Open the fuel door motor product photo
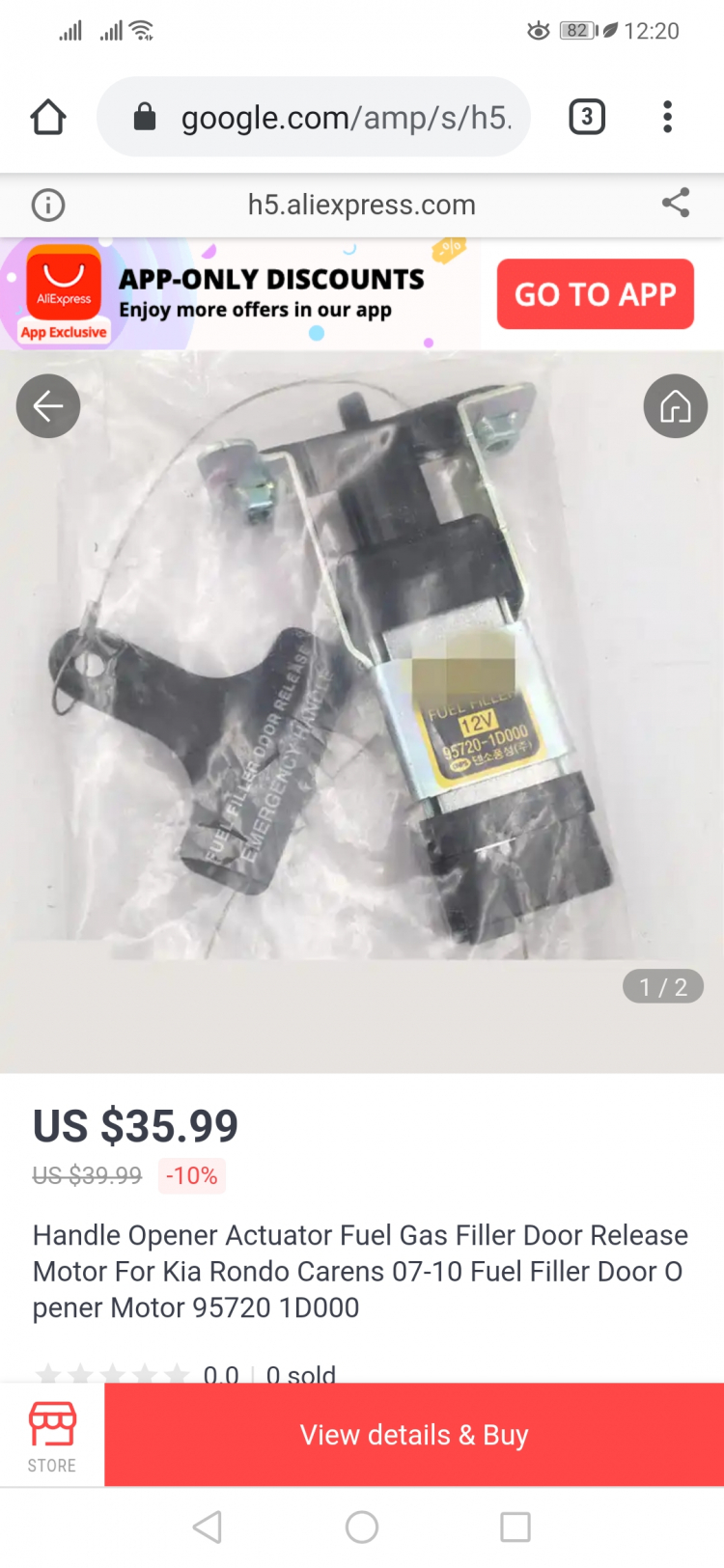 (362, 675)
